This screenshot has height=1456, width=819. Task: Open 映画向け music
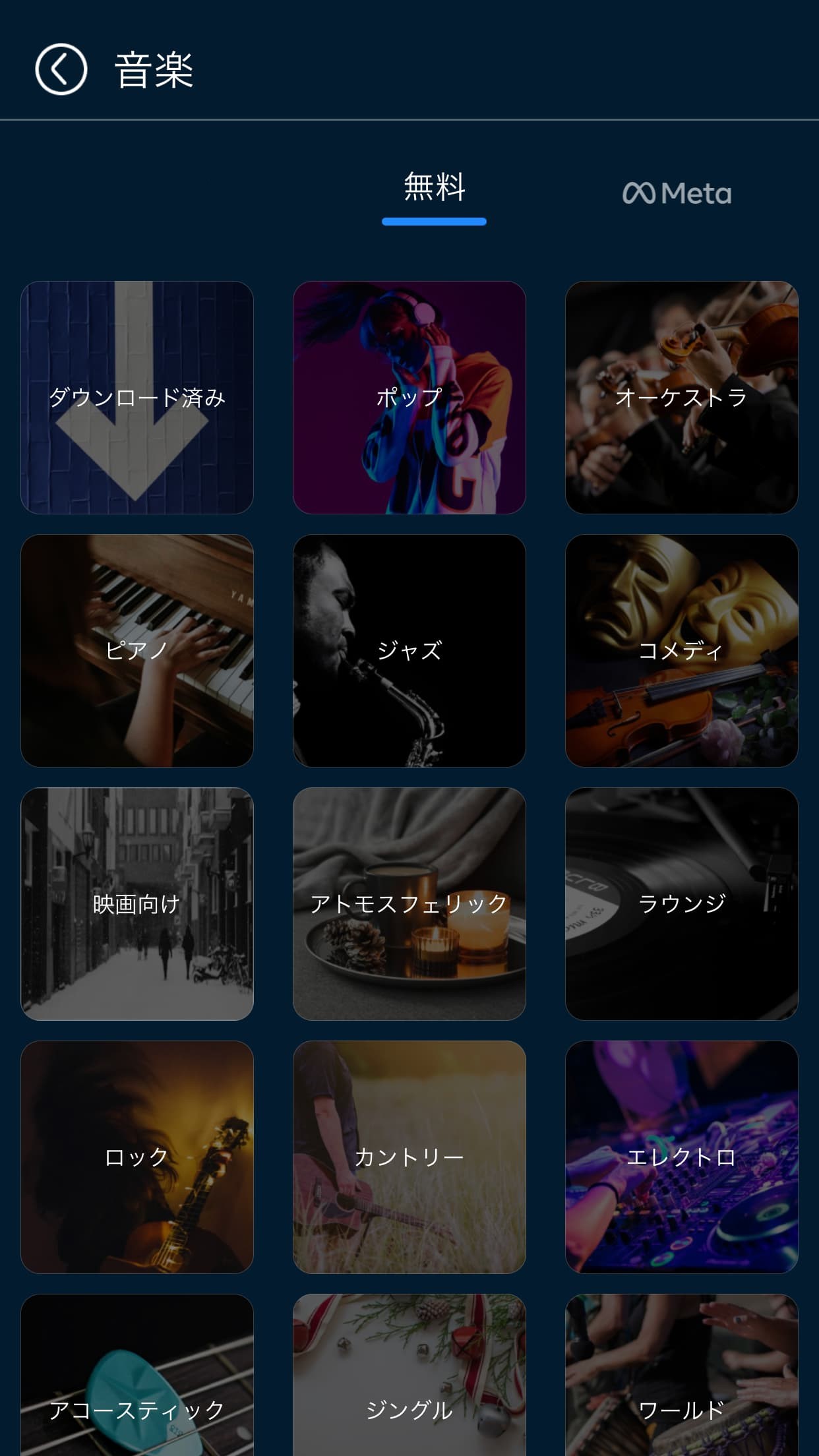(137, 904)
